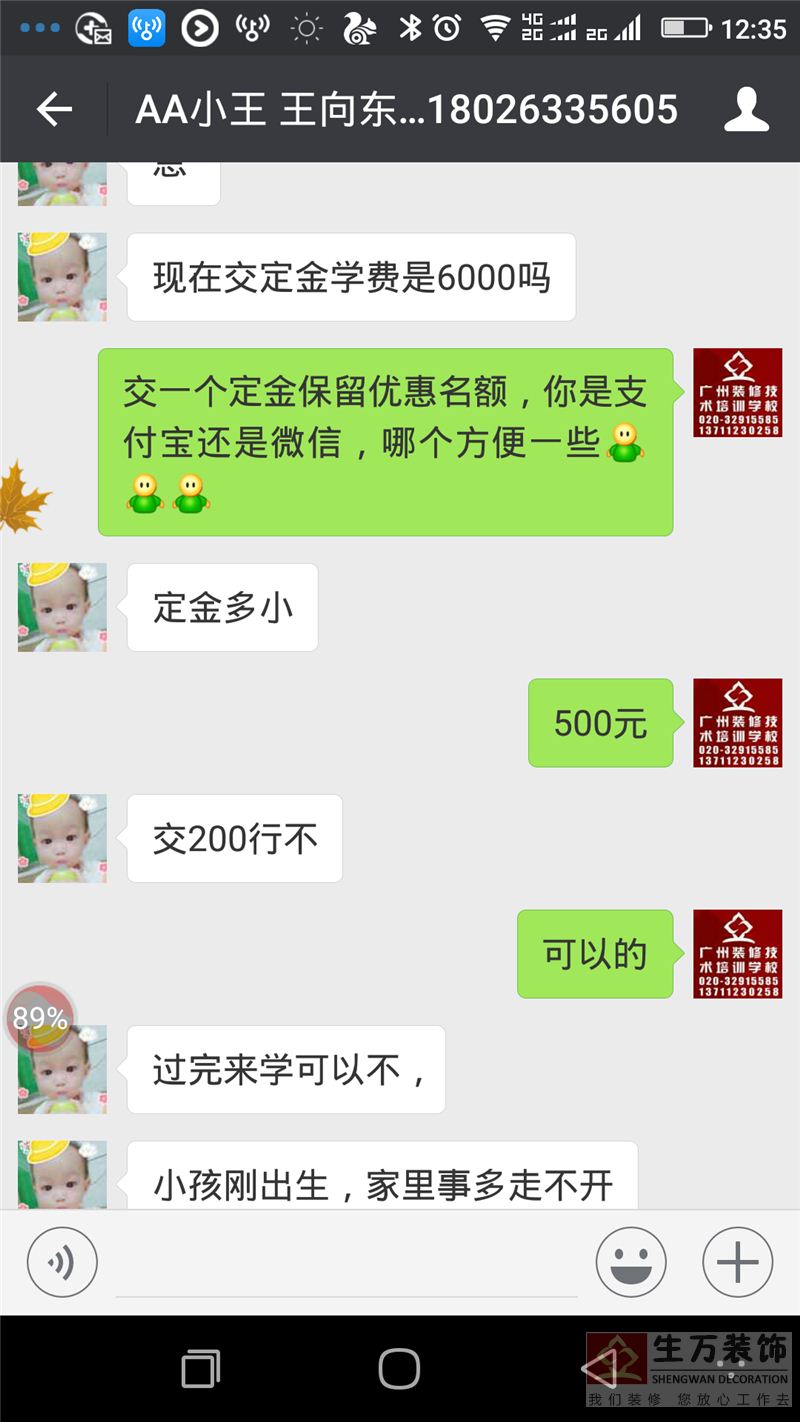Go back from the chat

coord(54,109)
